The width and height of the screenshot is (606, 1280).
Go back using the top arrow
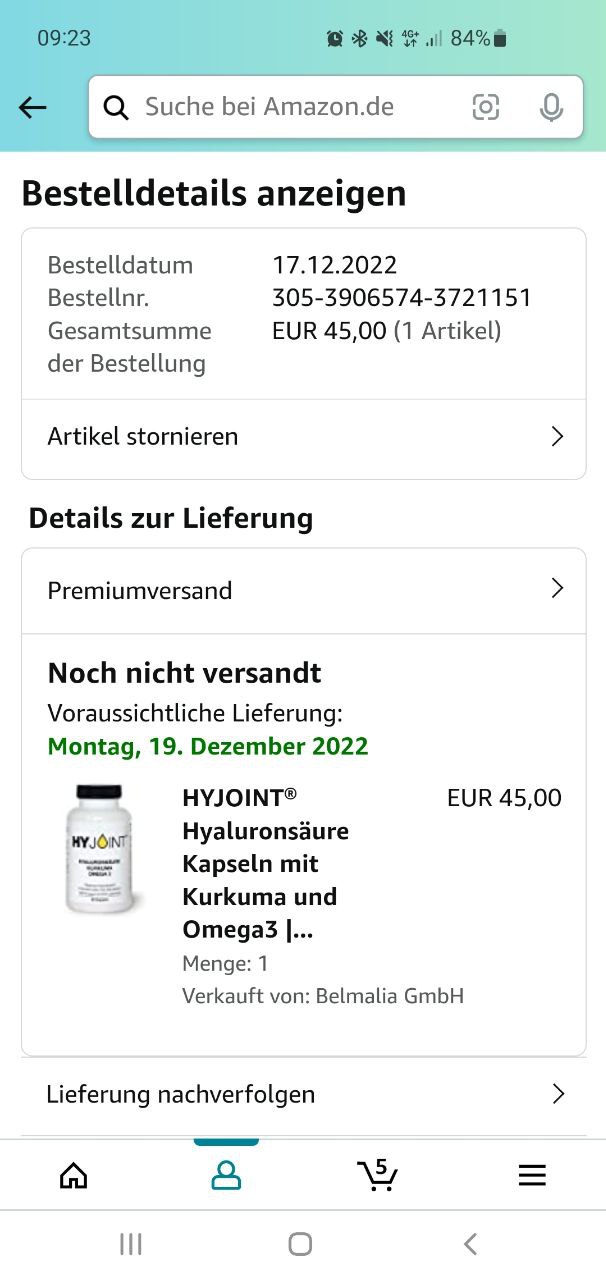click(x=33, y=108)
